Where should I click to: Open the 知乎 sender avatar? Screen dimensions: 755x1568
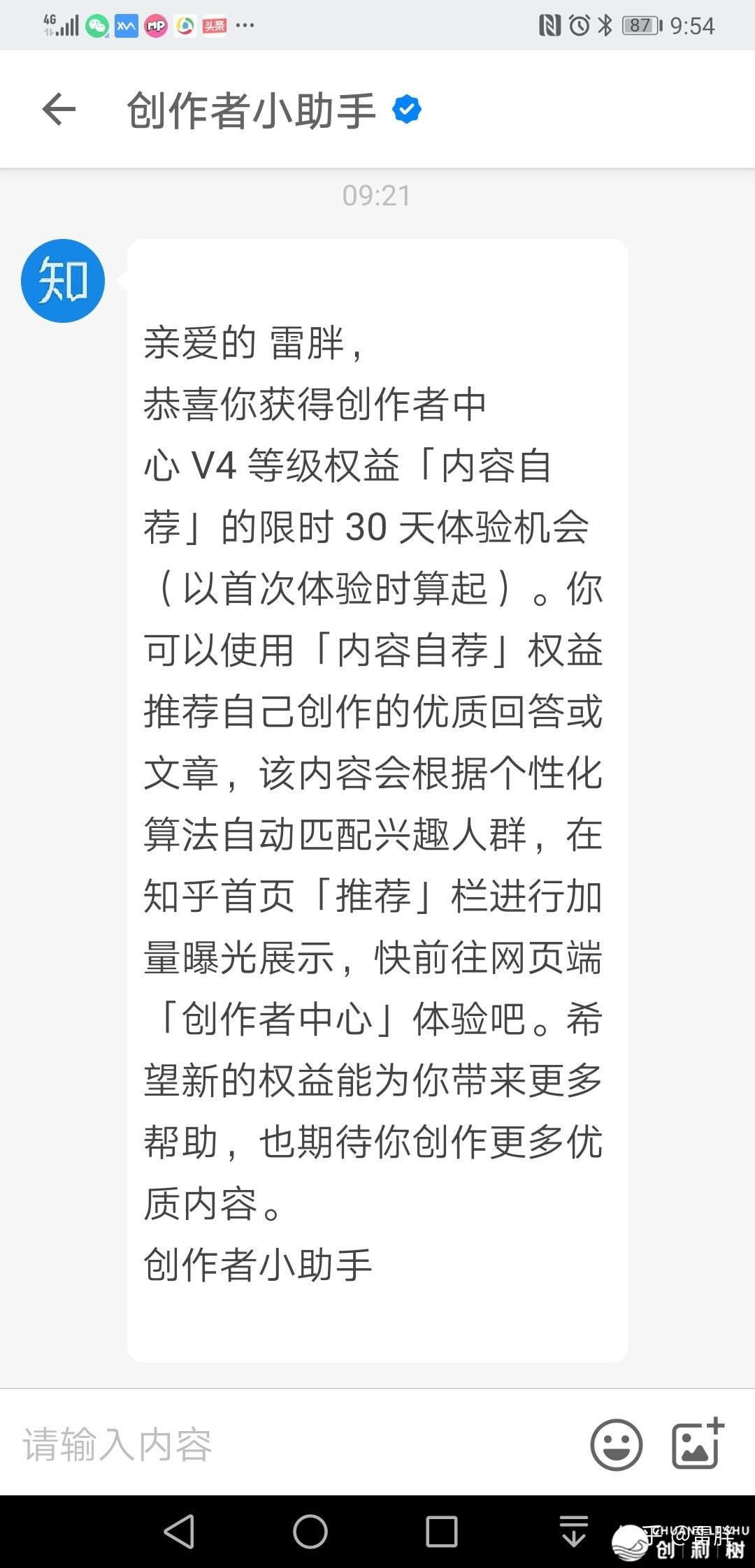point(63,281)
